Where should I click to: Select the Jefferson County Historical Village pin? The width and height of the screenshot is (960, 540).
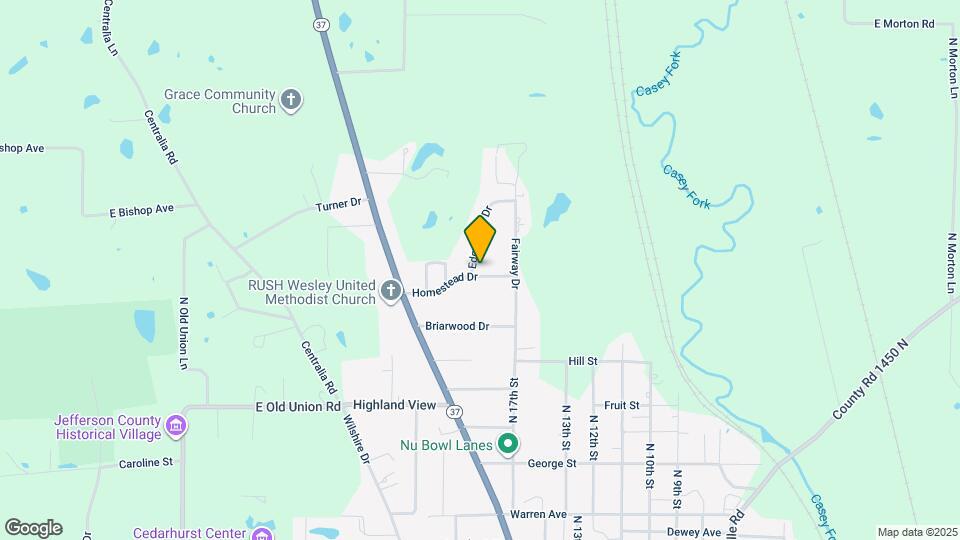pos(177,427)
